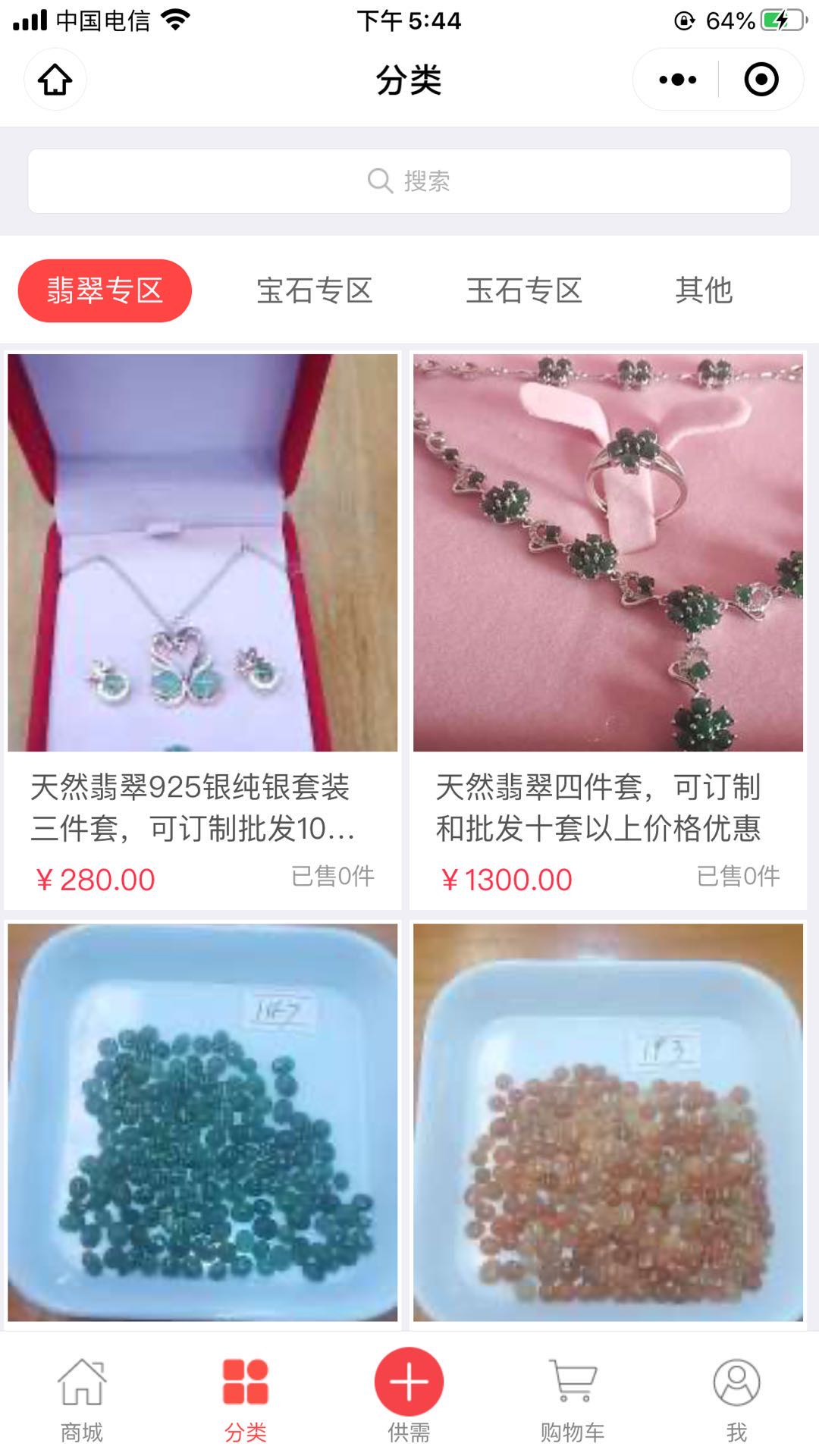Switch to the 宝石专区 category
819x1456 pixels.
(x=315, y=290)
